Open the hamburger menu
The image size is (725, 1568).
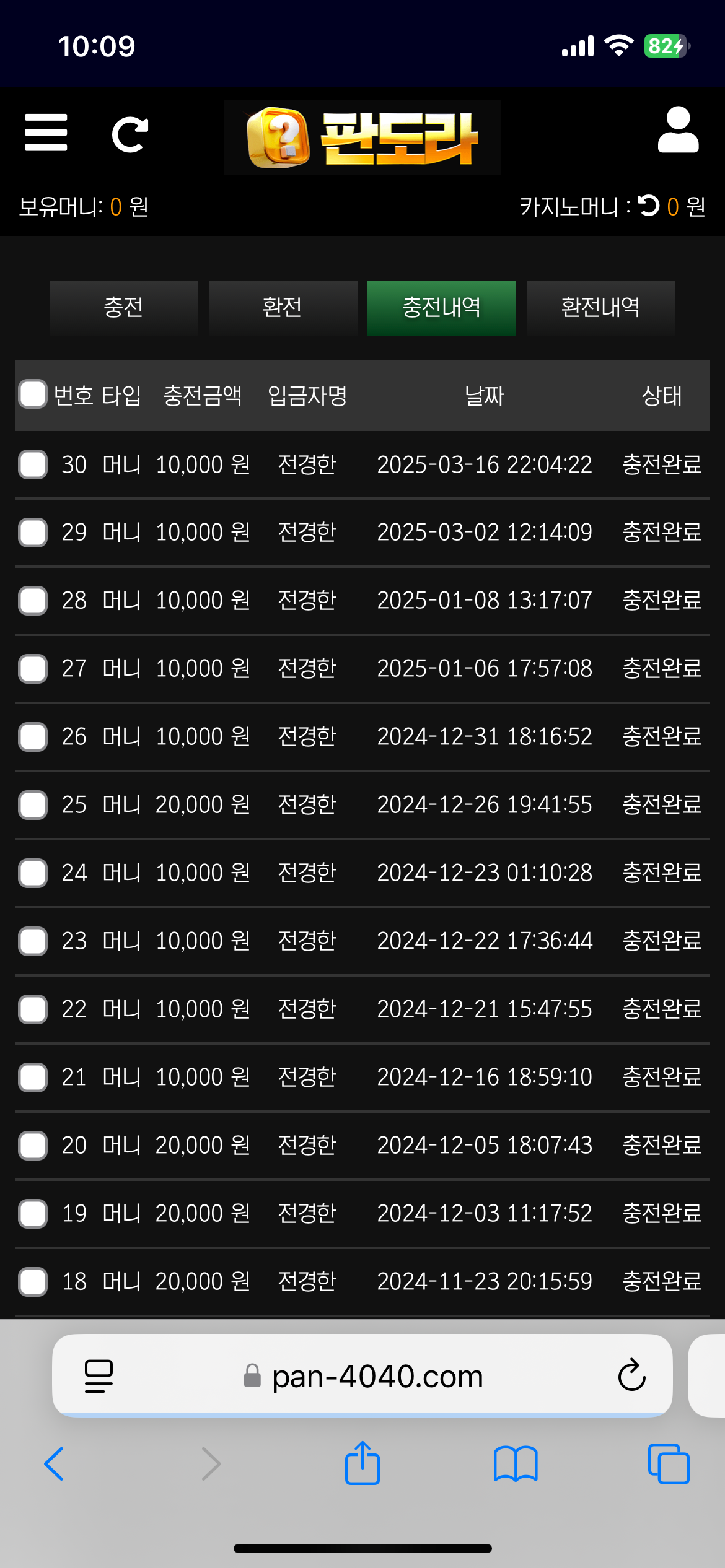tap(46, 133)
